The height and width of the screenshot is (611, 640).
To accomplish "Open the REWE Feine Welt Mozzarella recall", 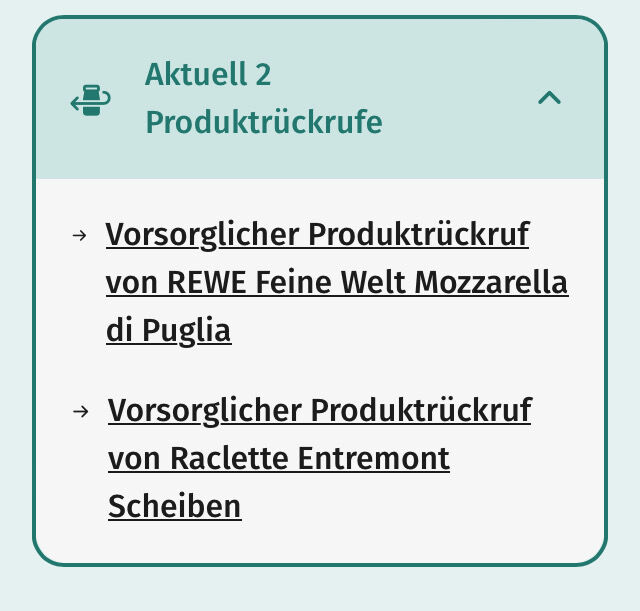I will 336,283.
